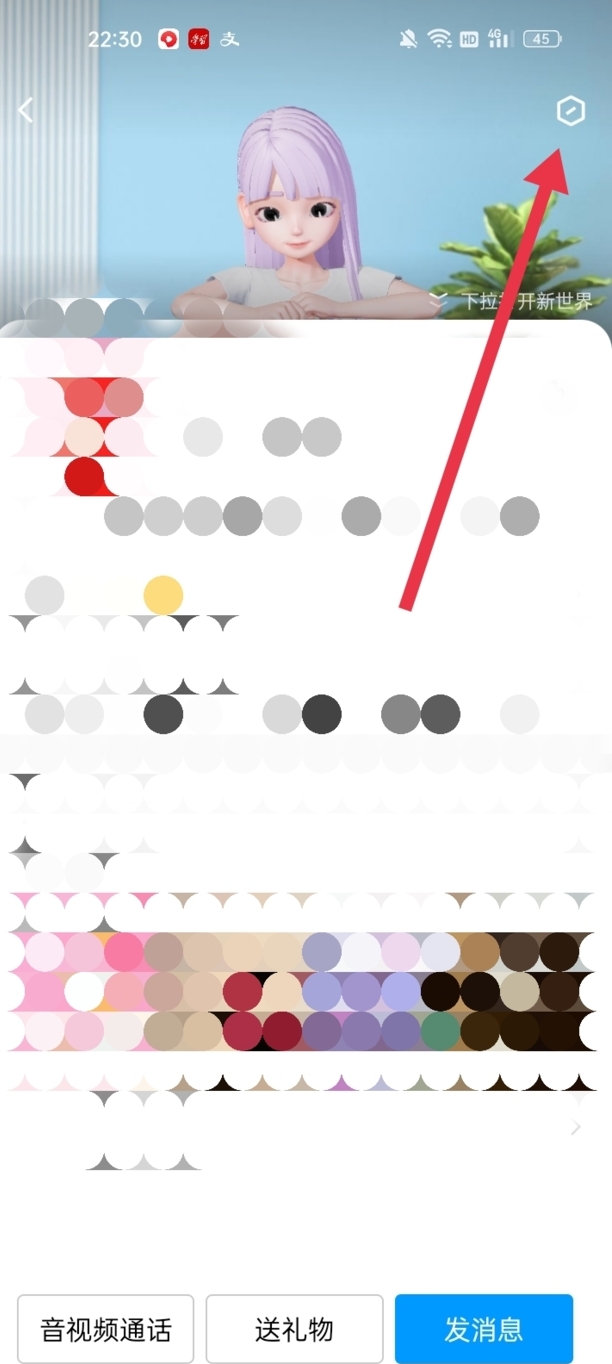Image resolution: width=612 pixels, height=1364 pixels.
Task: Tap 发消息 to send a message
Action: 484,1329
